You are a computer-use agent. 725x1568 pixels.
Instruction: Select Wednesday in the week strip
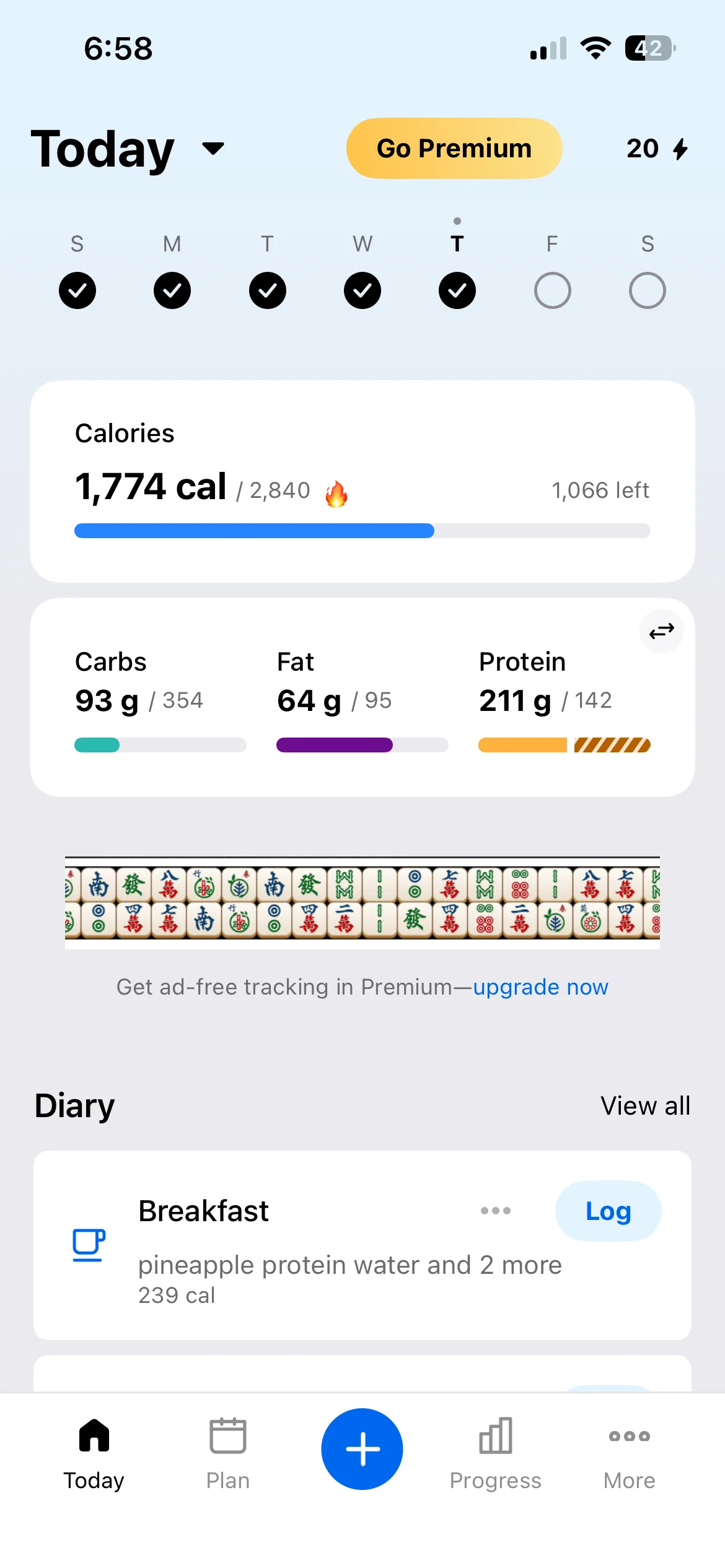(x=362, y=290)
